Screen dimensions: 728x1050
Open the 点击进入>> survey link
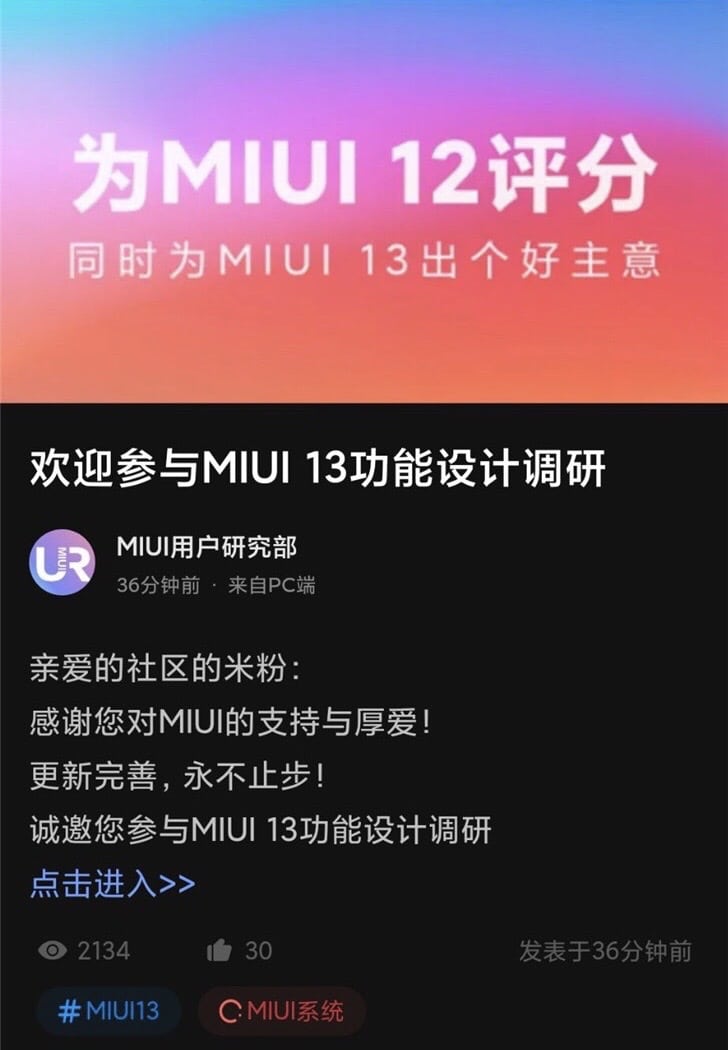pyautogui.click(x=112, y=884)
